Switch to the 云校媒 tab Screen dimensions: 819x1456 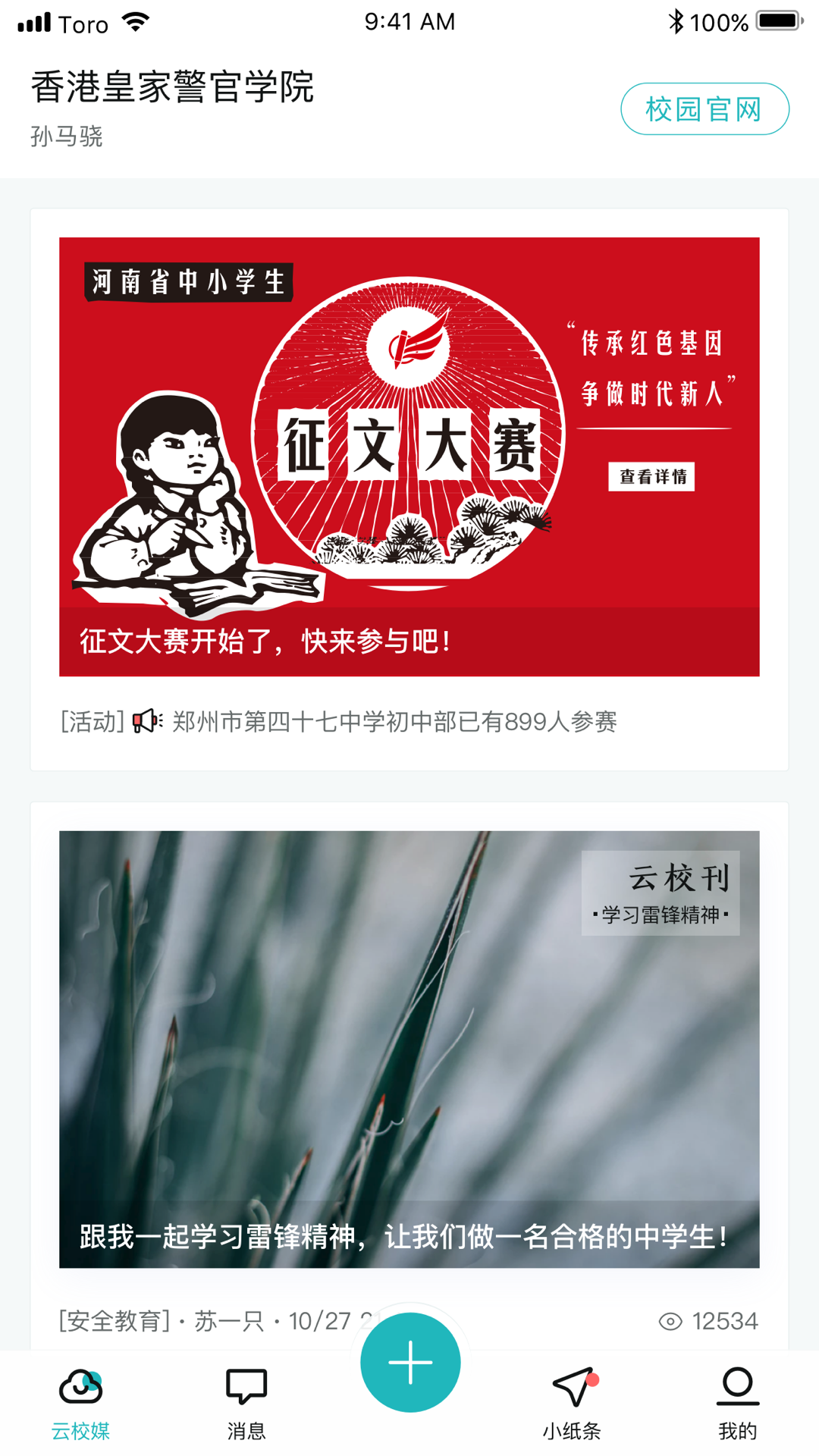coord(80,1404)
